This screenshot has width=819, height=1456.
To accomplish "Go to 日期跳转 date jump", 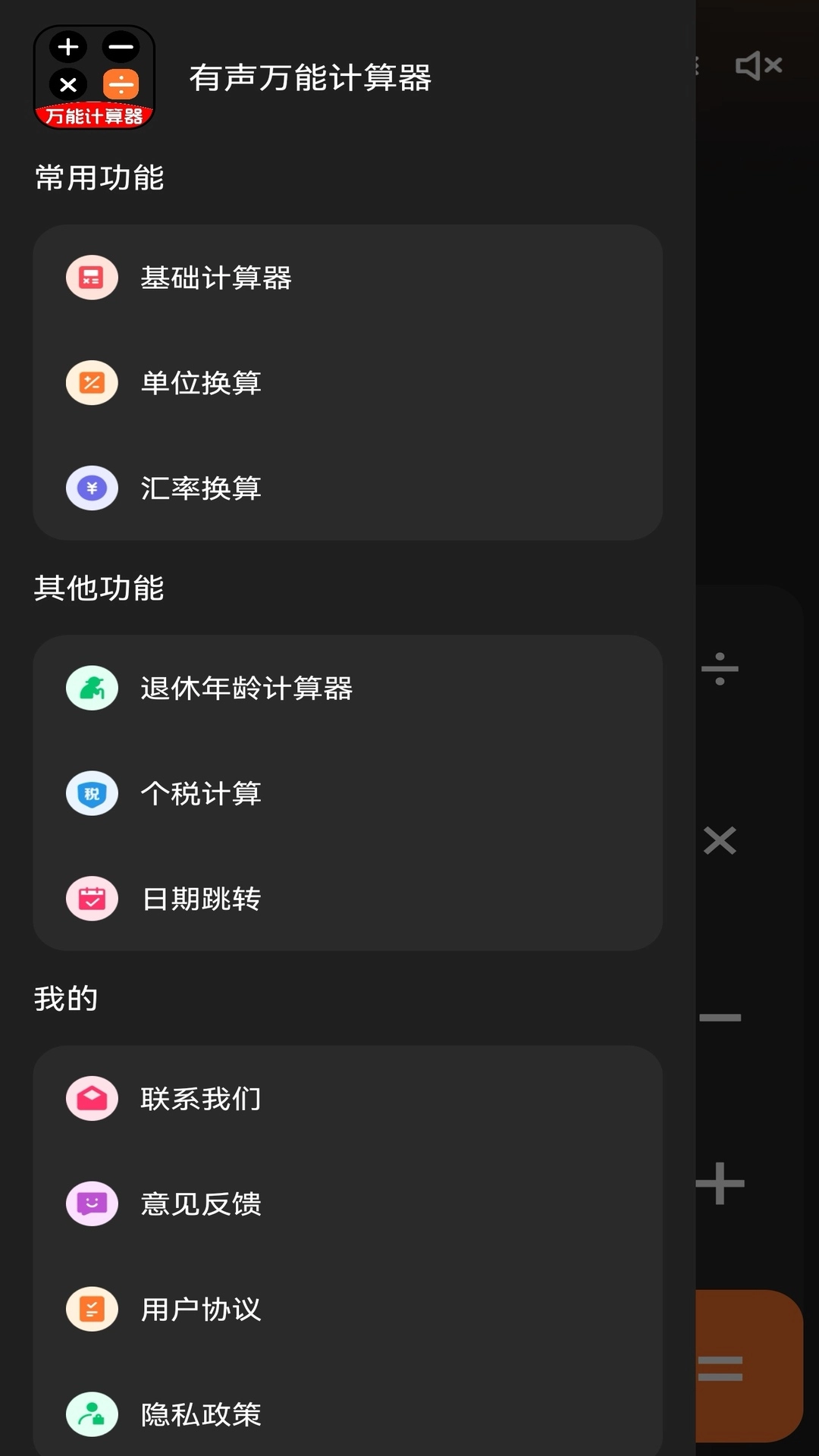I will 201,899.
